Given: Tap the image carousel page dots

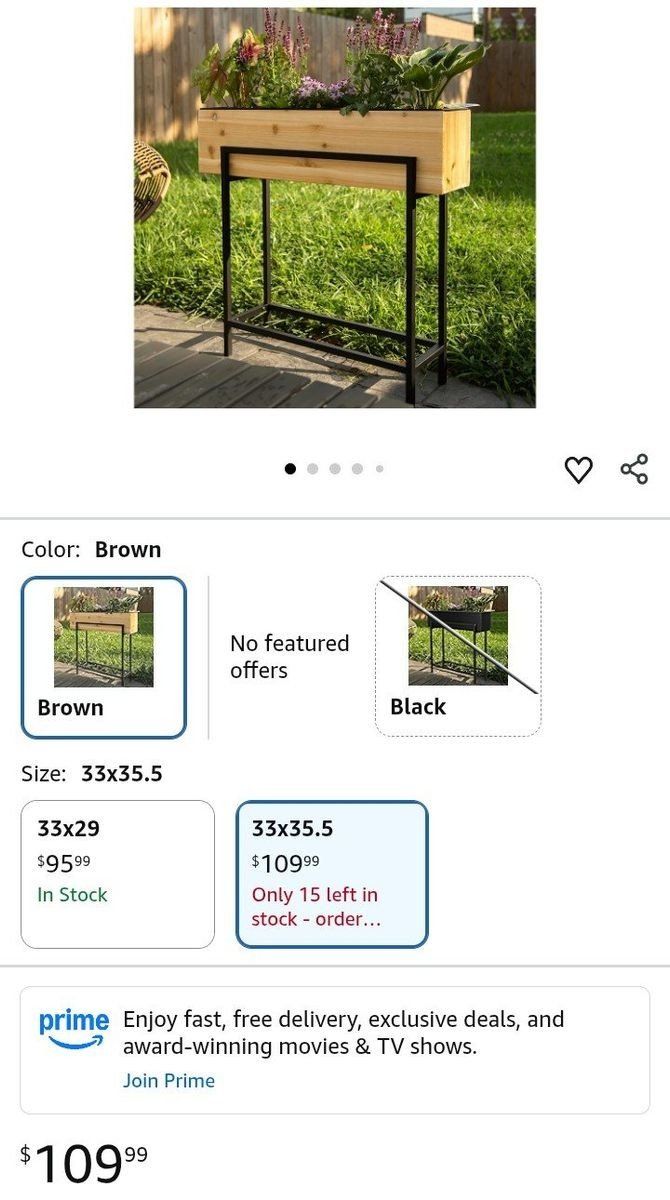Looking at the screenshot, I should pos(334,468).
